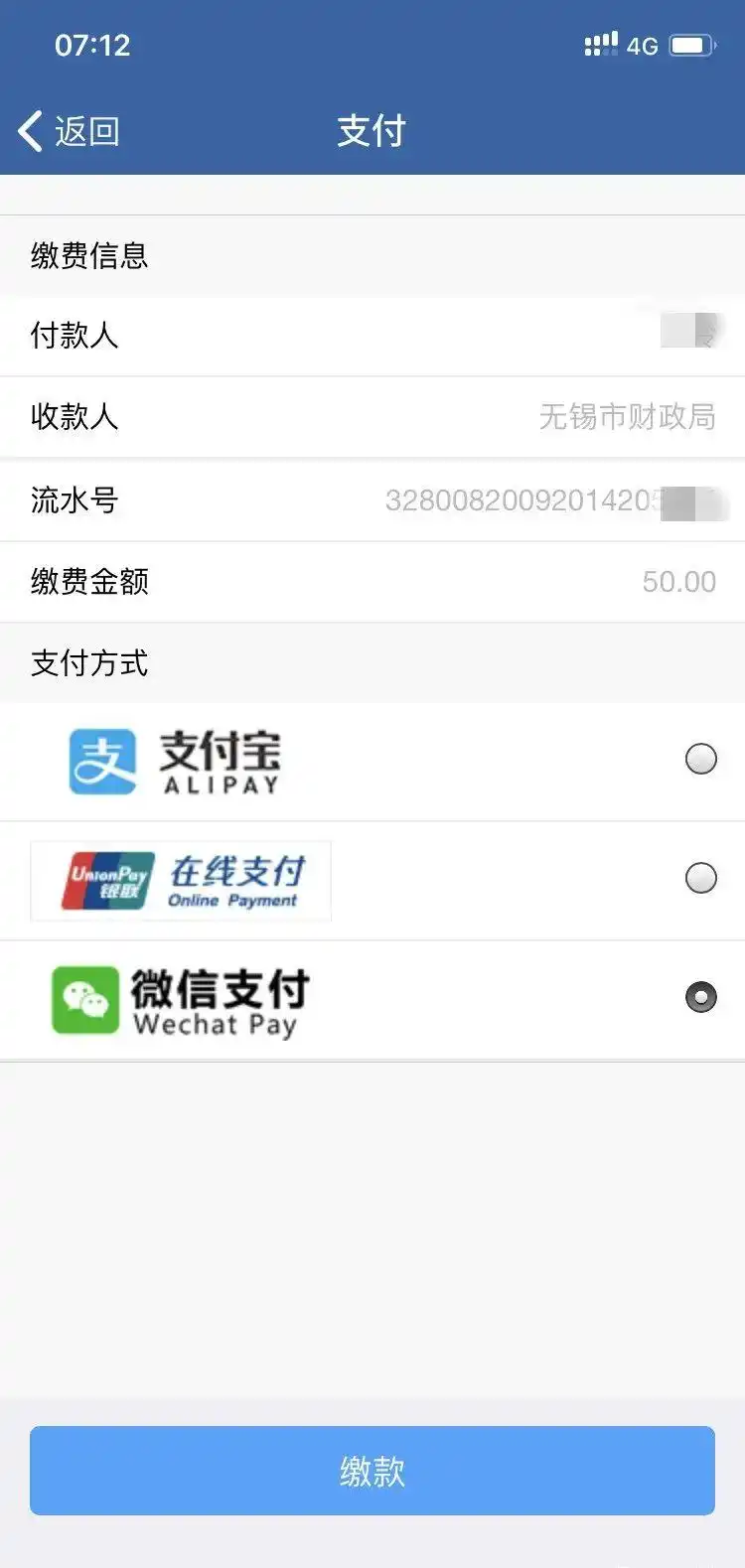
Task: Click the 支付方式 section header
Action: [87, 663]
